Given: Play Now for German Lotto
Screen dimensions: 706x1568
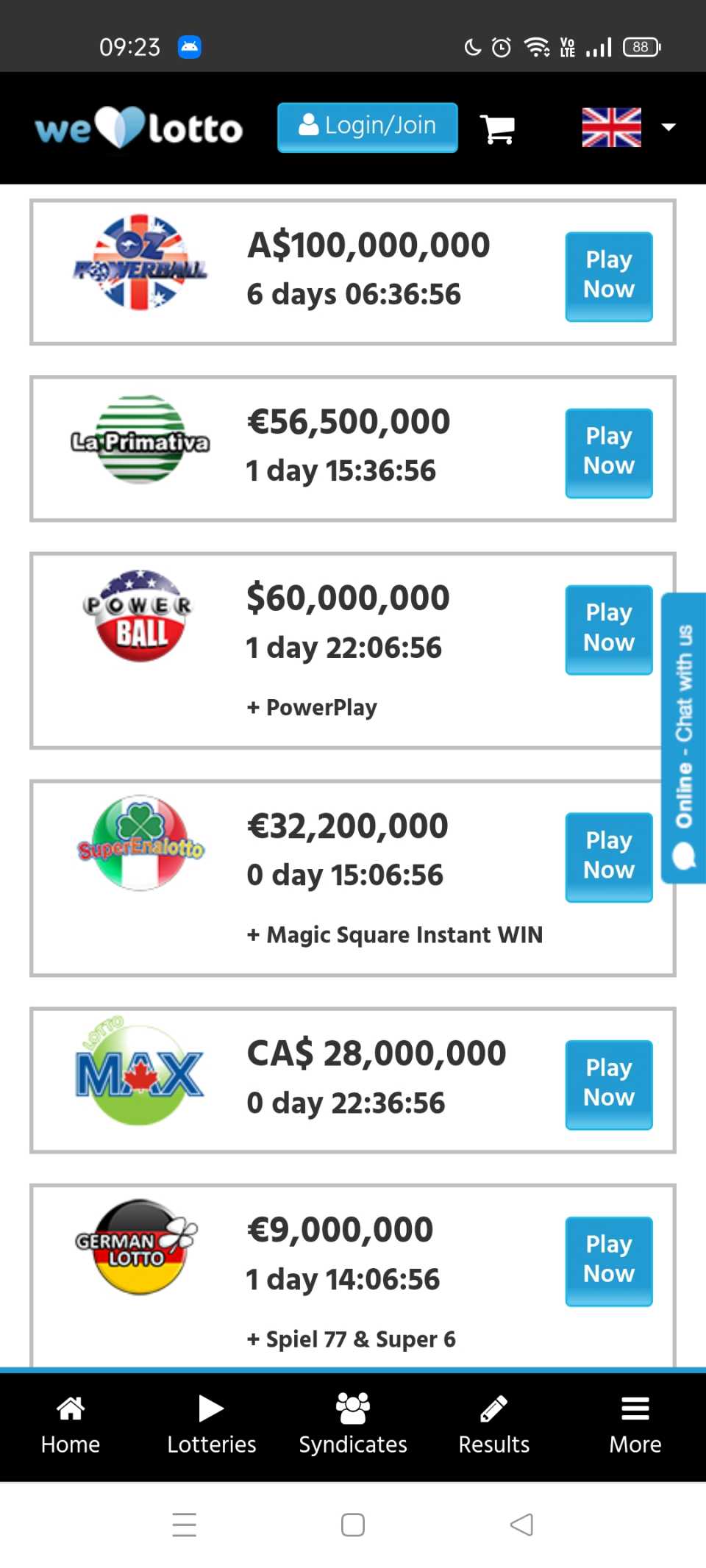Looking at the screenshot, I should click(x=608, y=1261).
